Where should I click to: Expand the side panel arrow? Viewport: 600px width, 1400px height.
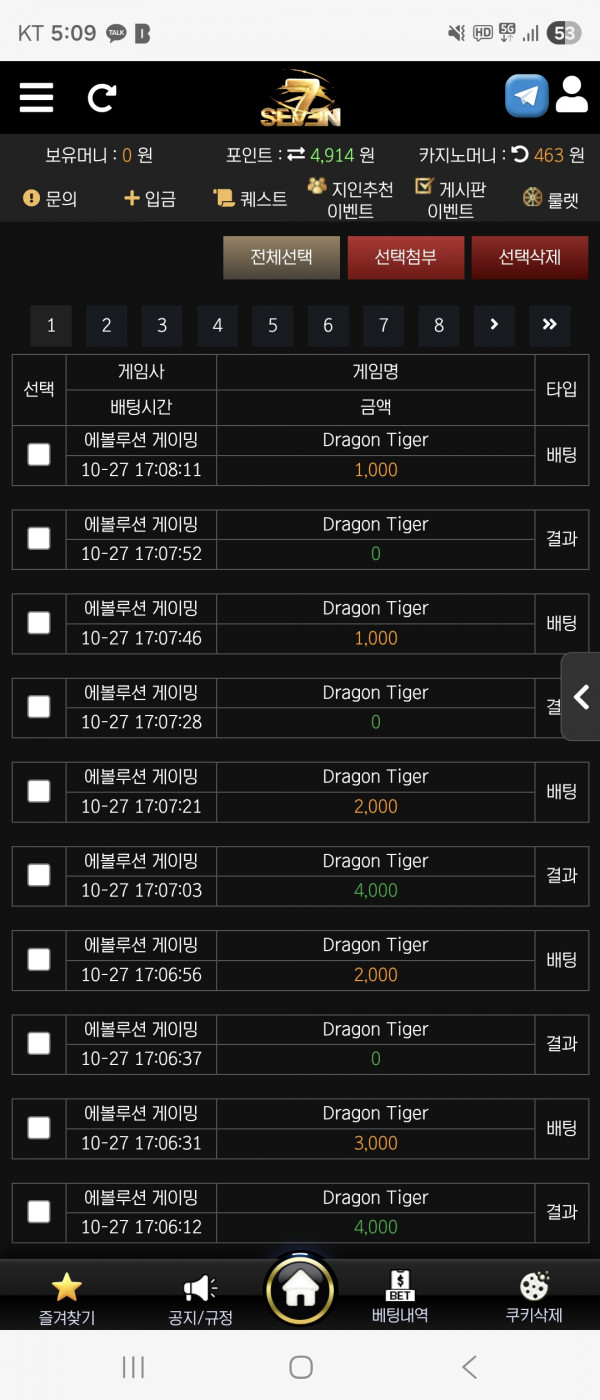point(581,696)
